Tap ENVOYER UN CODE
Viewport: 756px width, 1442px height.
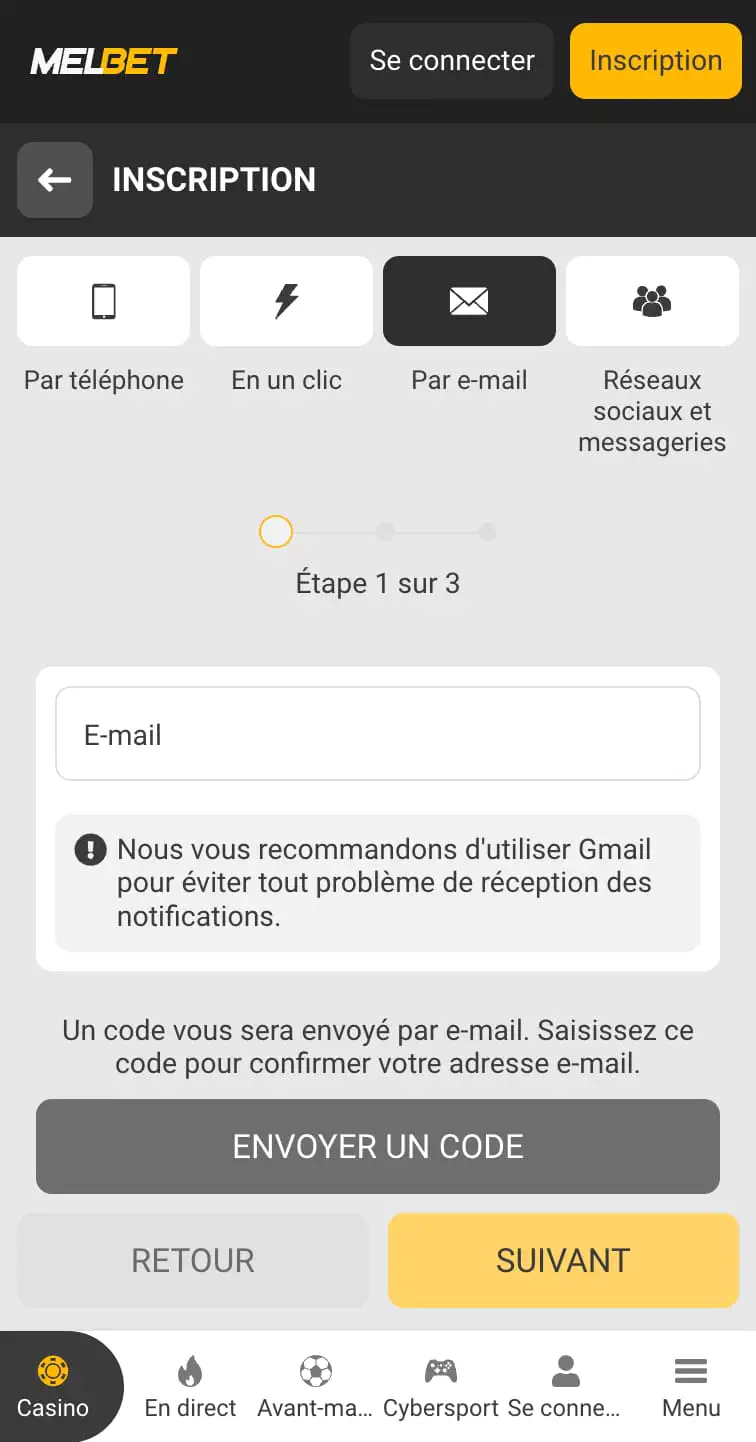tap(378, 1146)
